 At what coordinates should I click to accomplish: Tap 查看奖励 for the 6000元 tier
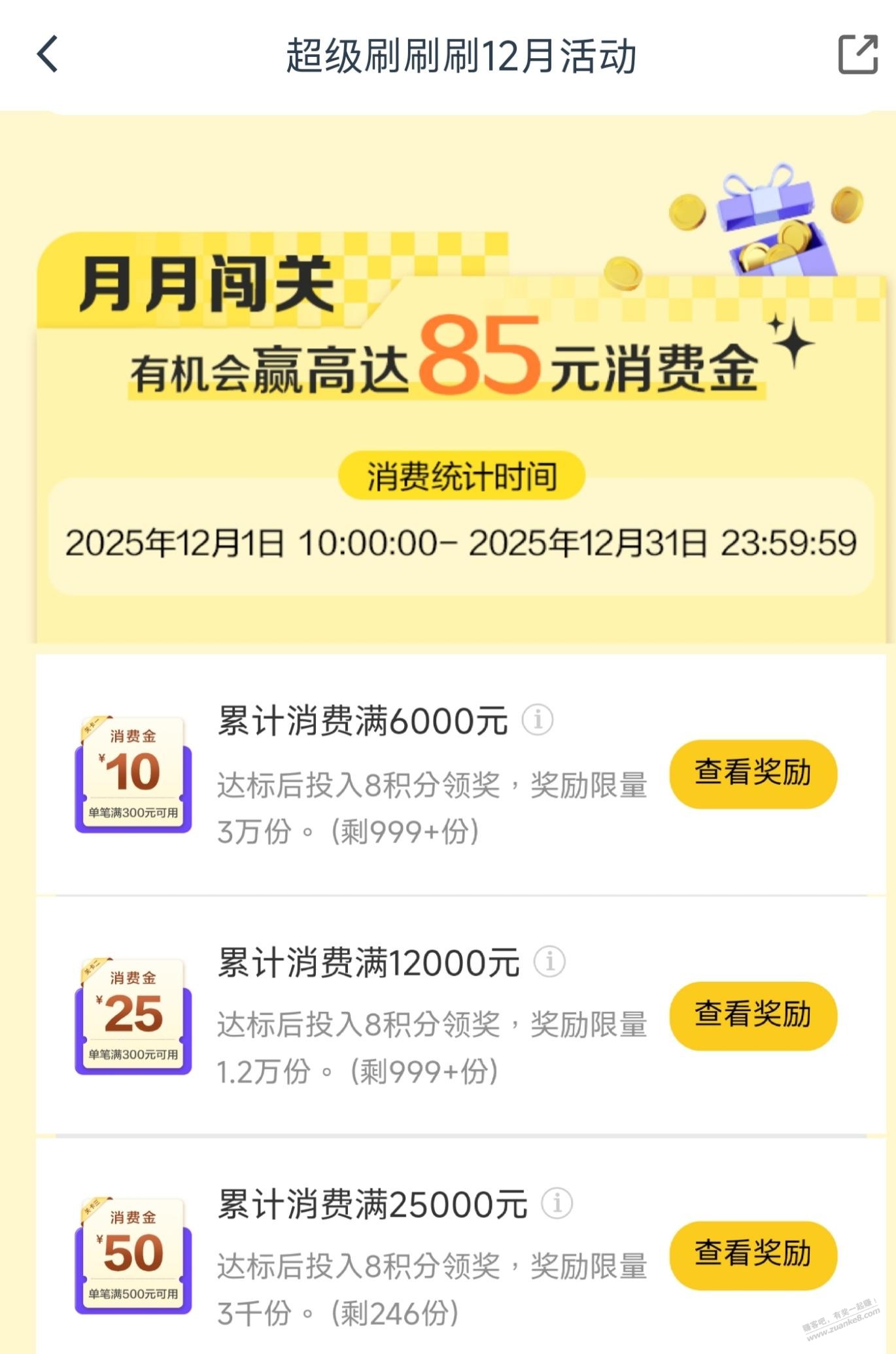pos(753,774)
